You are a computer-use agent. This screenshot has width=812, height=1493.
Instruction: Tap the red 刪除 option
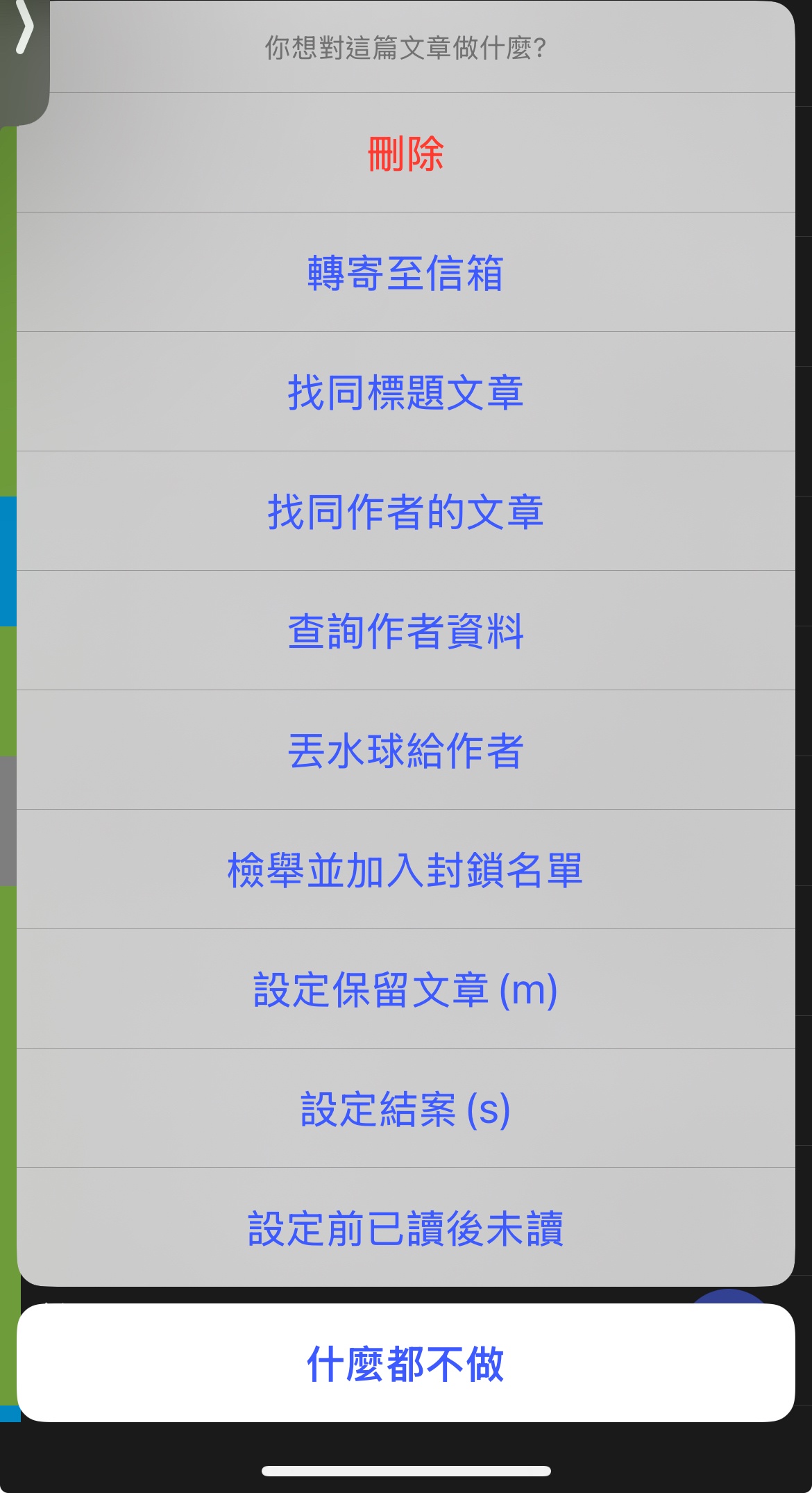(x=405, y=153)
